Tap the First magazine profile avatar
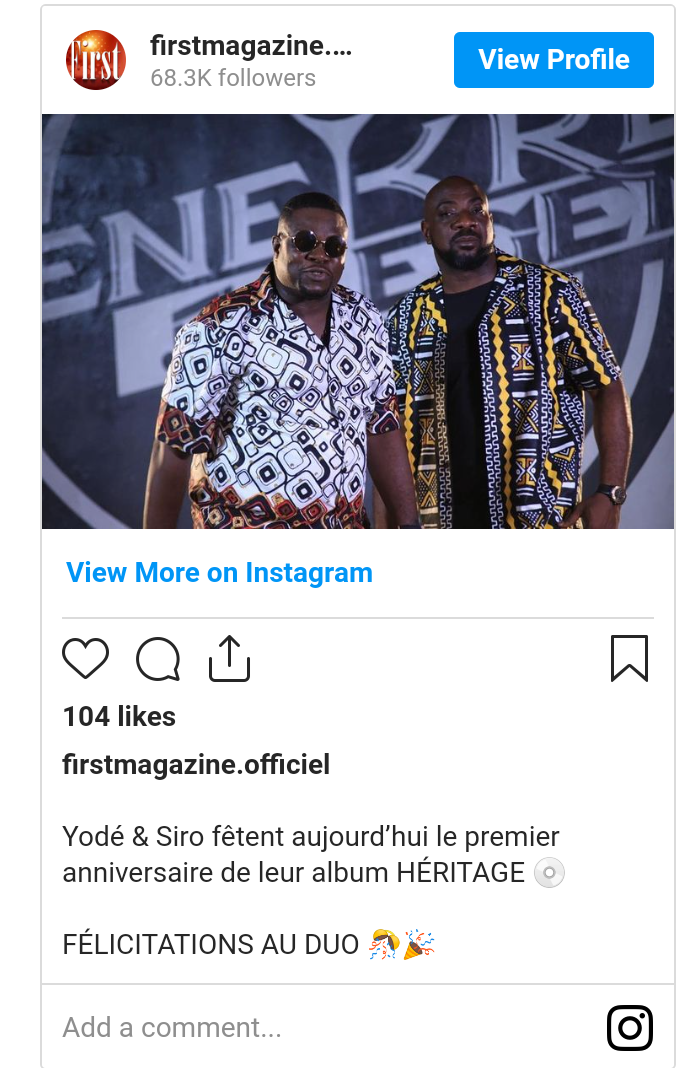Screen dimensions: 684x1068 tap(96, 60)
